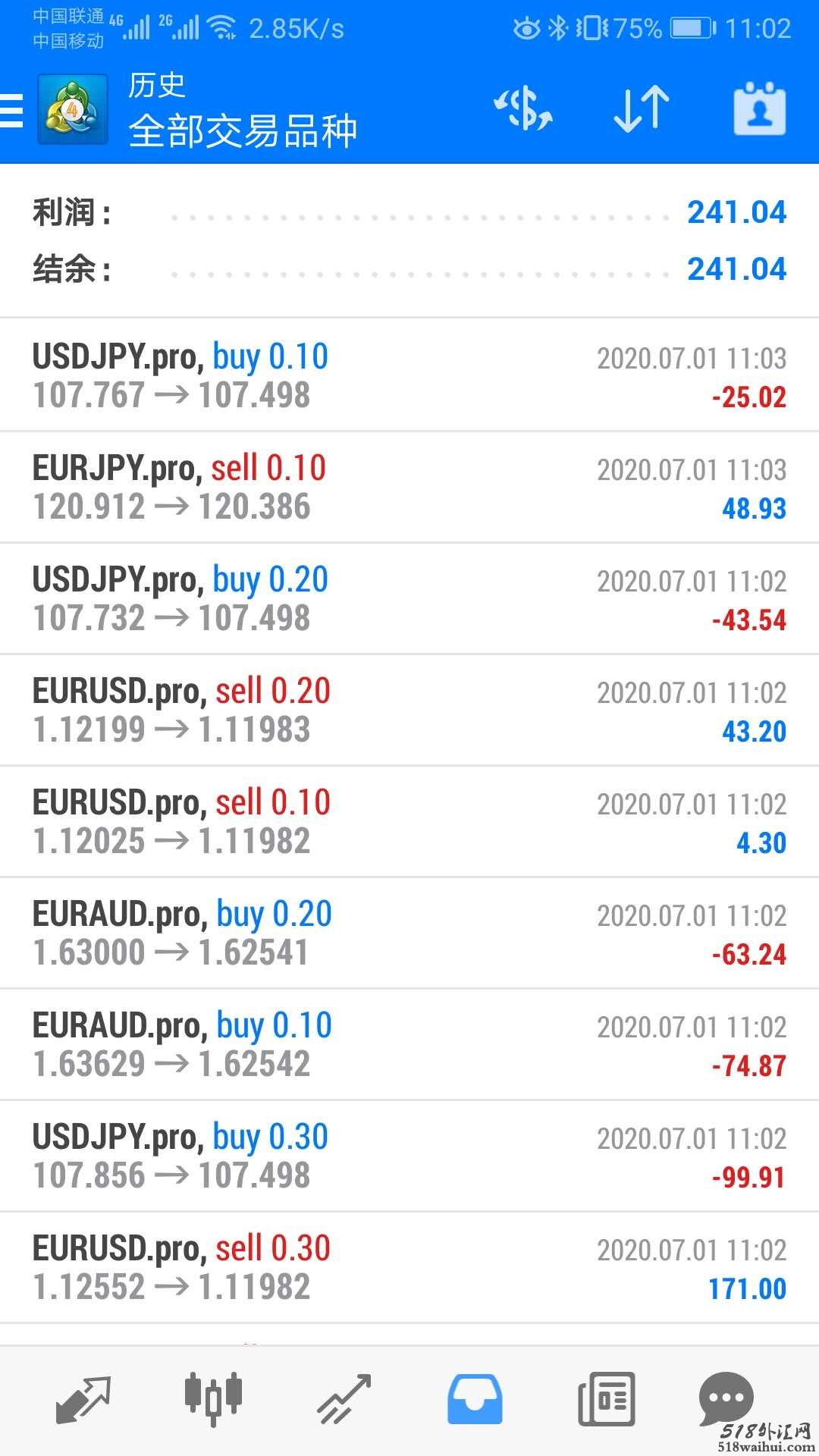The height and width of the screenshot is (1456, 819).
Task: Expand the EURUSD.pro sell 0.20 trade
Action: tap(409, 710)
